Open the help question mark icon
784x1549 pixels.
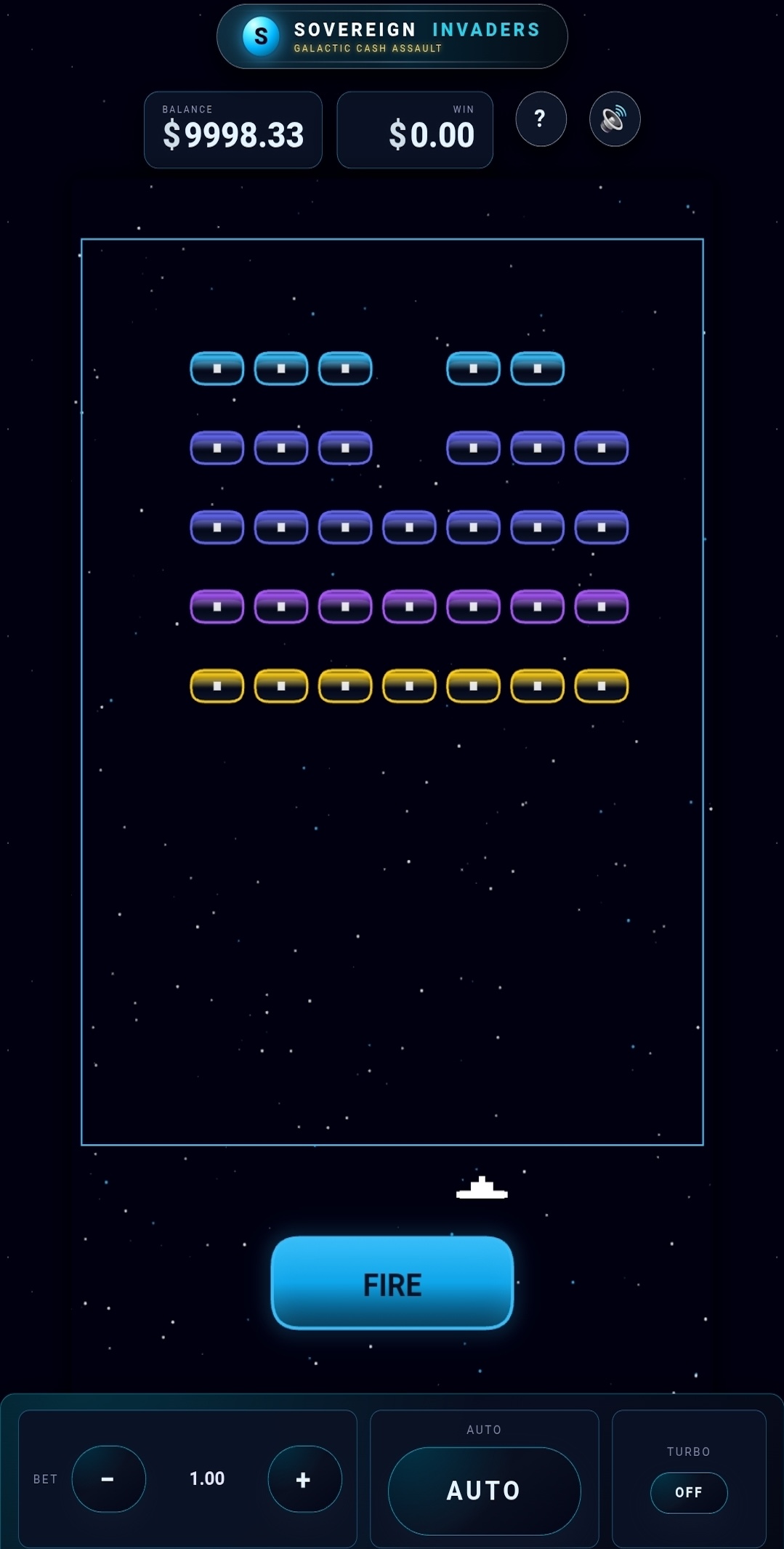pyautogui.click(x=540, y=119)
